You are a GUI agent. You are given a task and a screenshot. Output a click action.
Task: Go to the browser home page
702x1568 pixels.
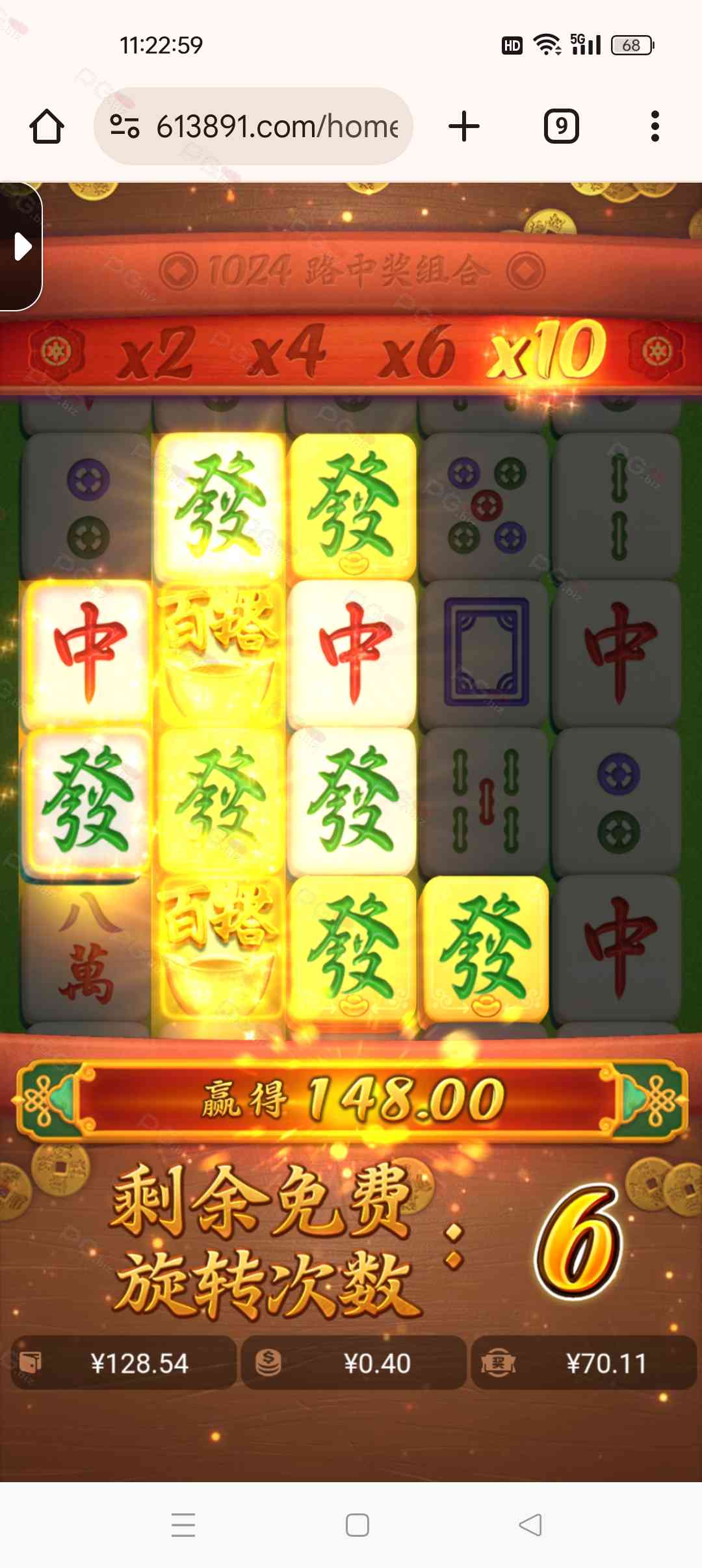coord(47,126)
